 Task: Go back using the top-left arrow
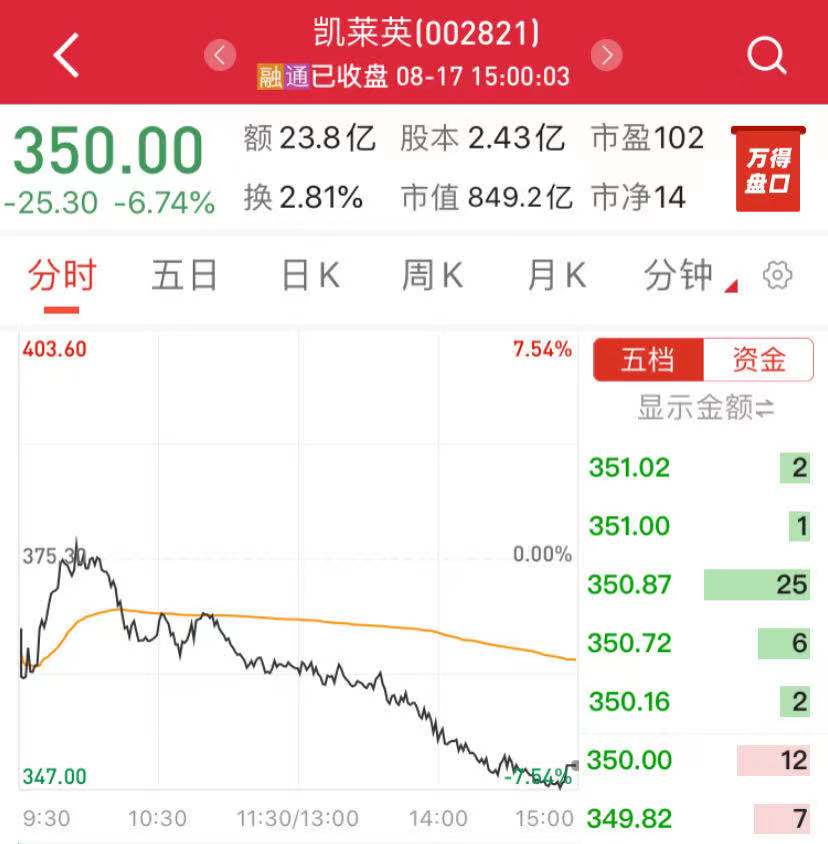[66, 54]
